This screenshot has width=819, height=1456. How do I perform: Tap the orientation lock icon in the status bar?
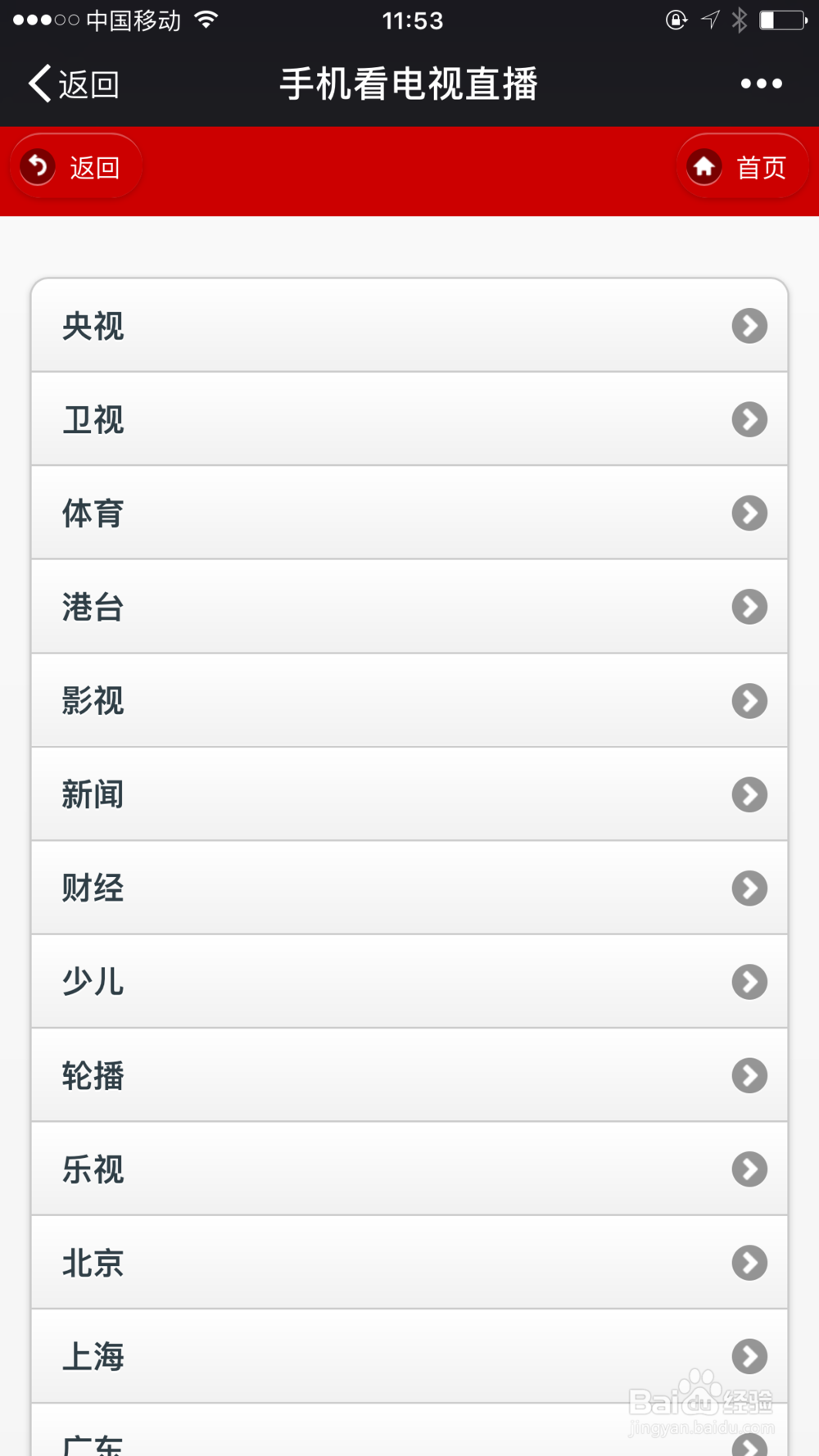tap(675, 20)
